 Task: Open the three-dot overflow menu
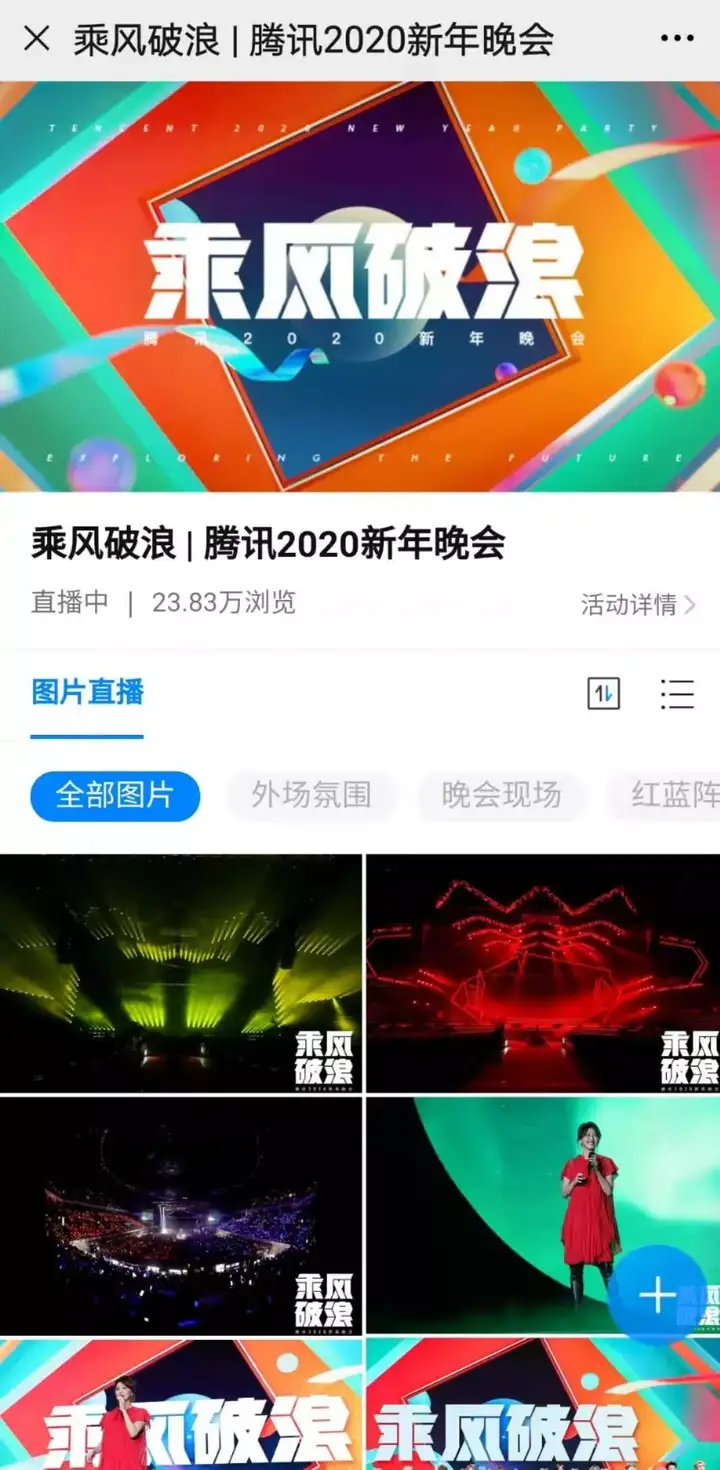677,39
